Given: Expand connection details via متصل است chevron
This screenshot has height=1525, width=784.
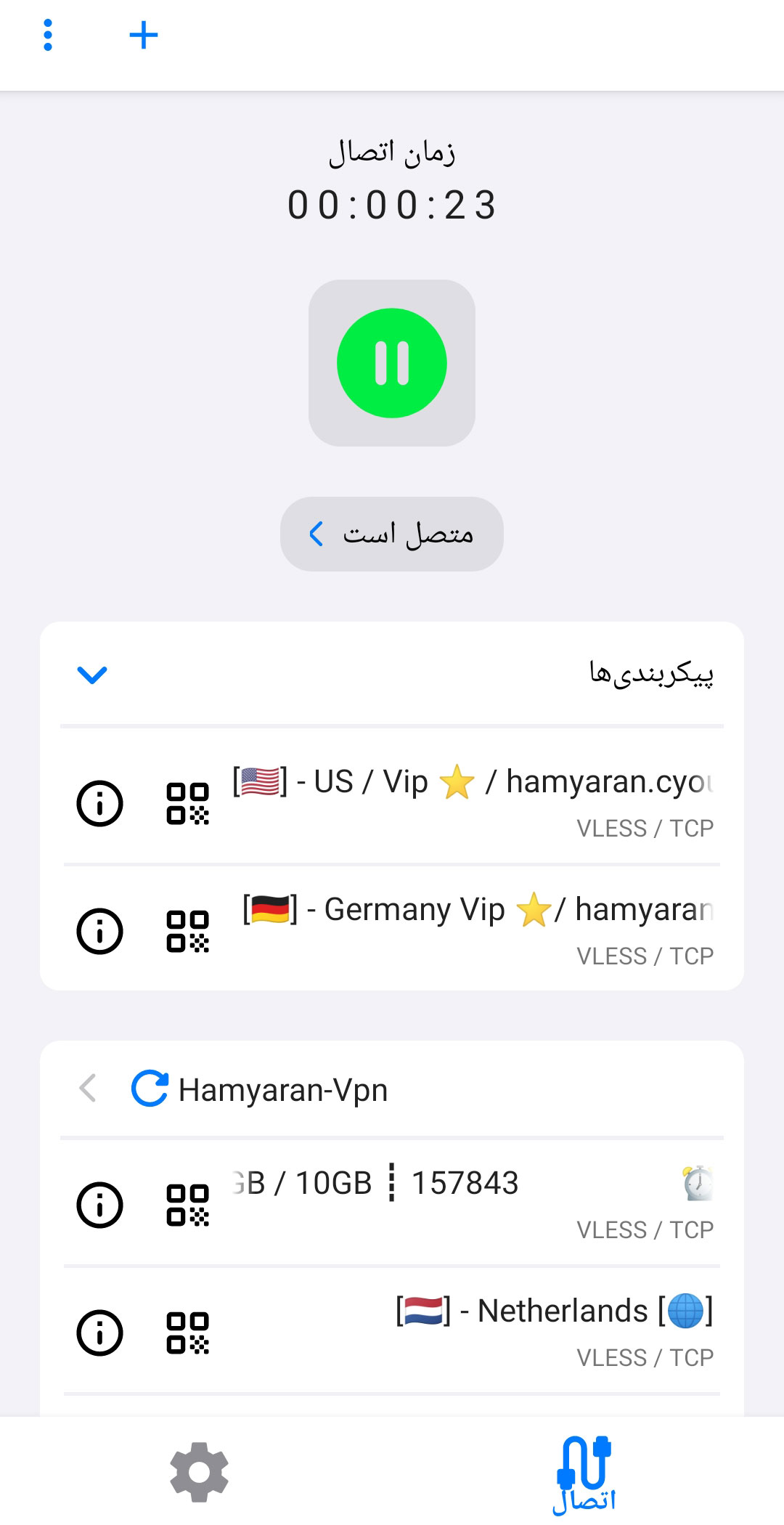Looking at the screenshot, I should [317, 534].
